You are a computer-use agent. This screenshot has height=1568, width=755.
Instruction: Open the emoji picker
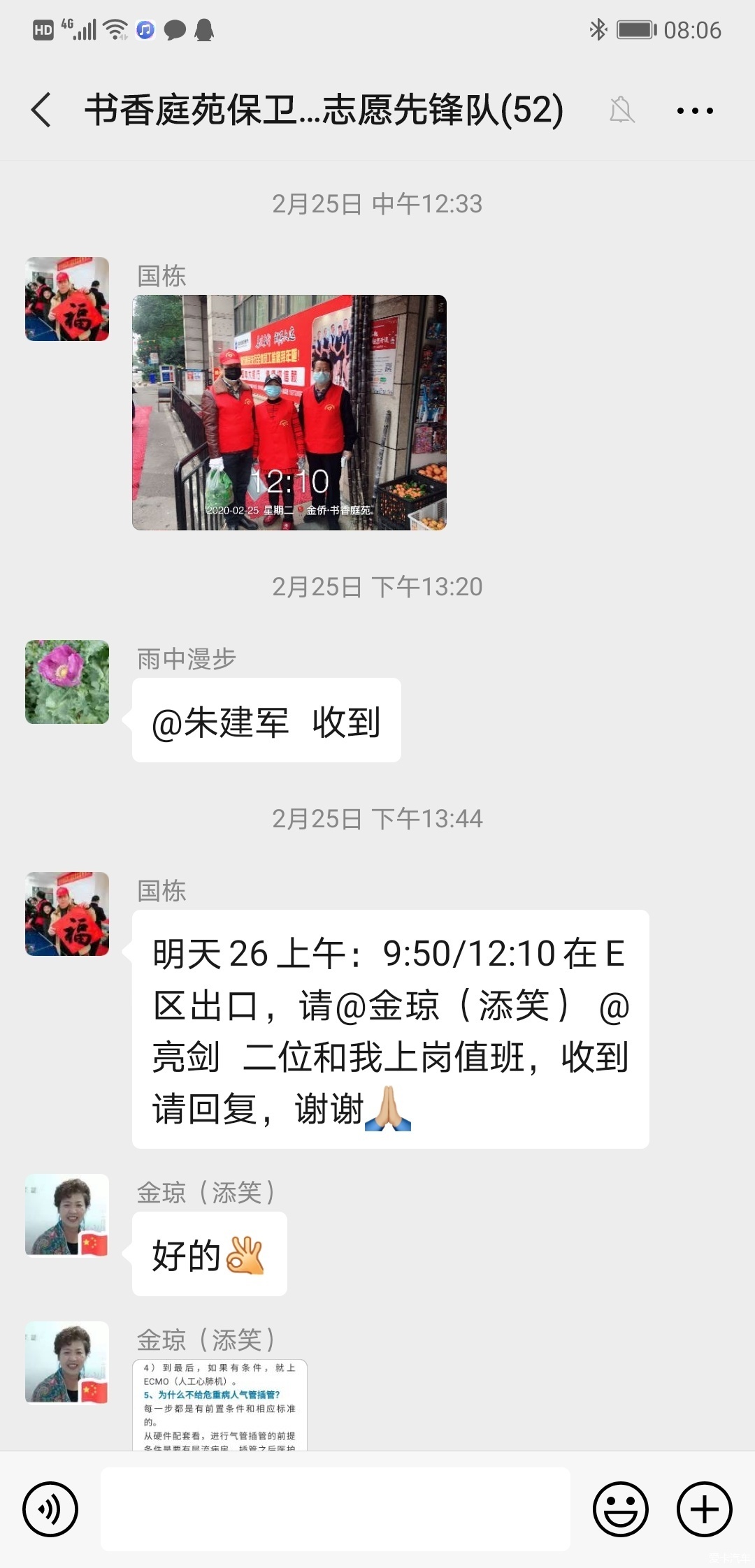click(620, 1509)
